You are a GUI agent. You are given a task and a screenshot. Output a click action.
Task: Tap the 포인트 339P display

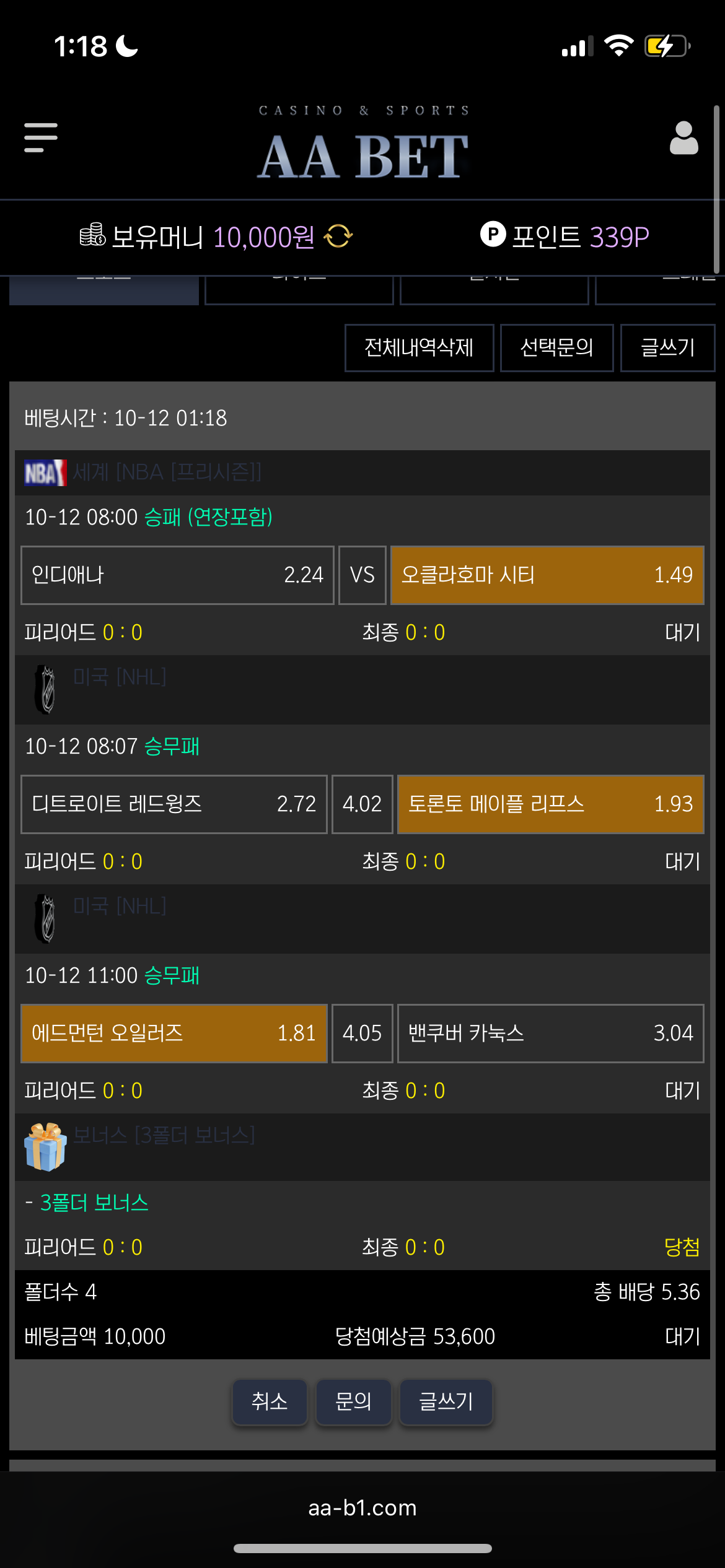[565, 237]
